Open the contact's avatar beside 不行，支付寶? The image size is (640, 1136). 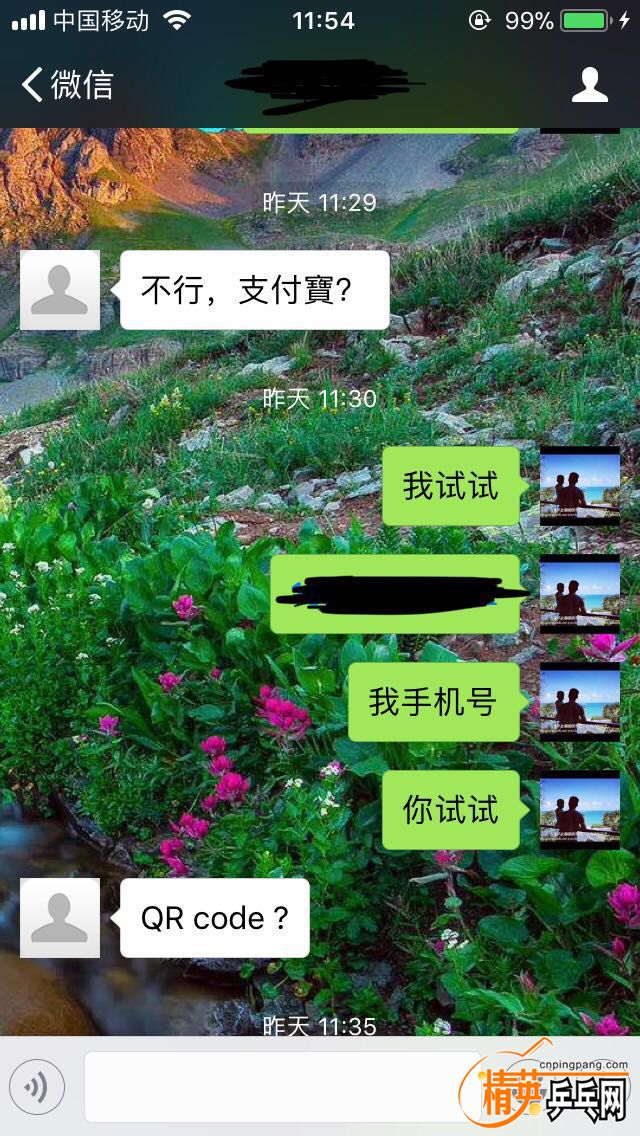click(60, 290)
